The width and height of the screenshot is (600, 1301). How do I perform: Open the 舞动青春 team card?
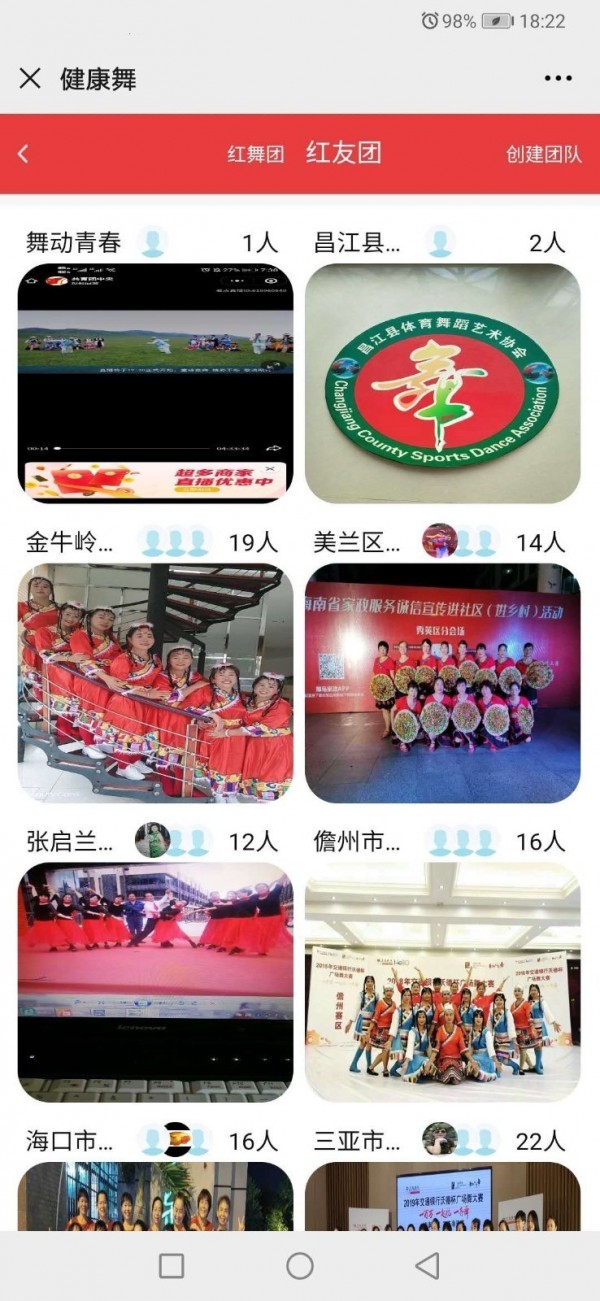click(155, 382)
